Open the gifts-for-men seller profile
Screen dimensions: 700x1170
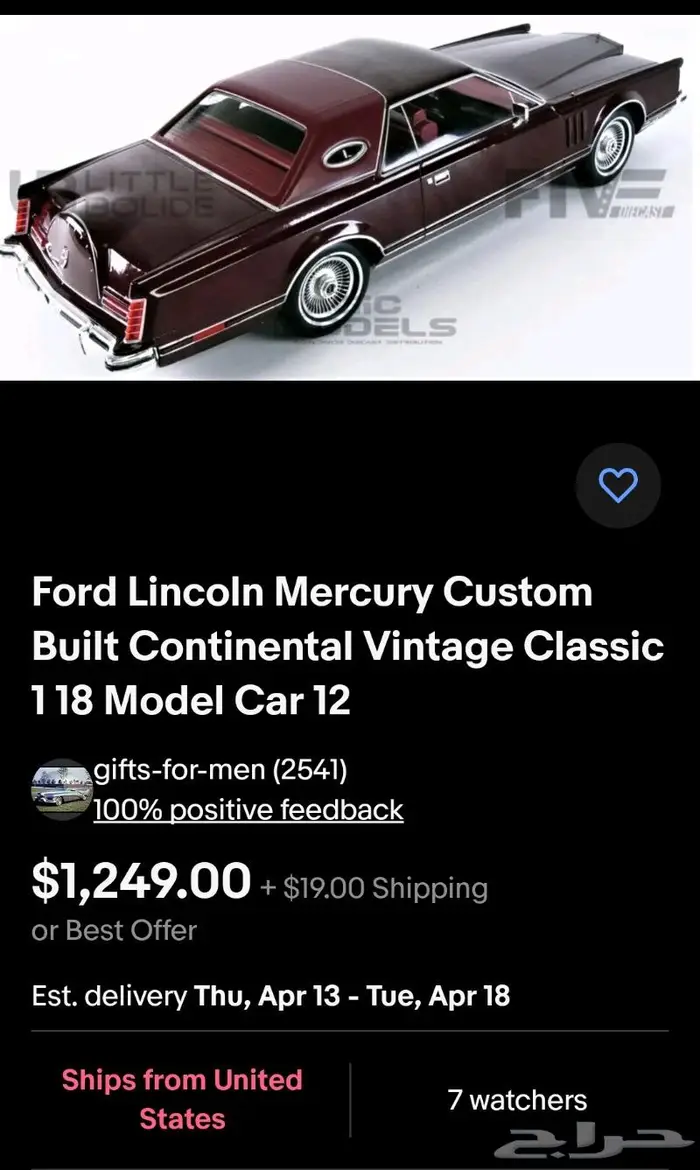coord(220,770)
